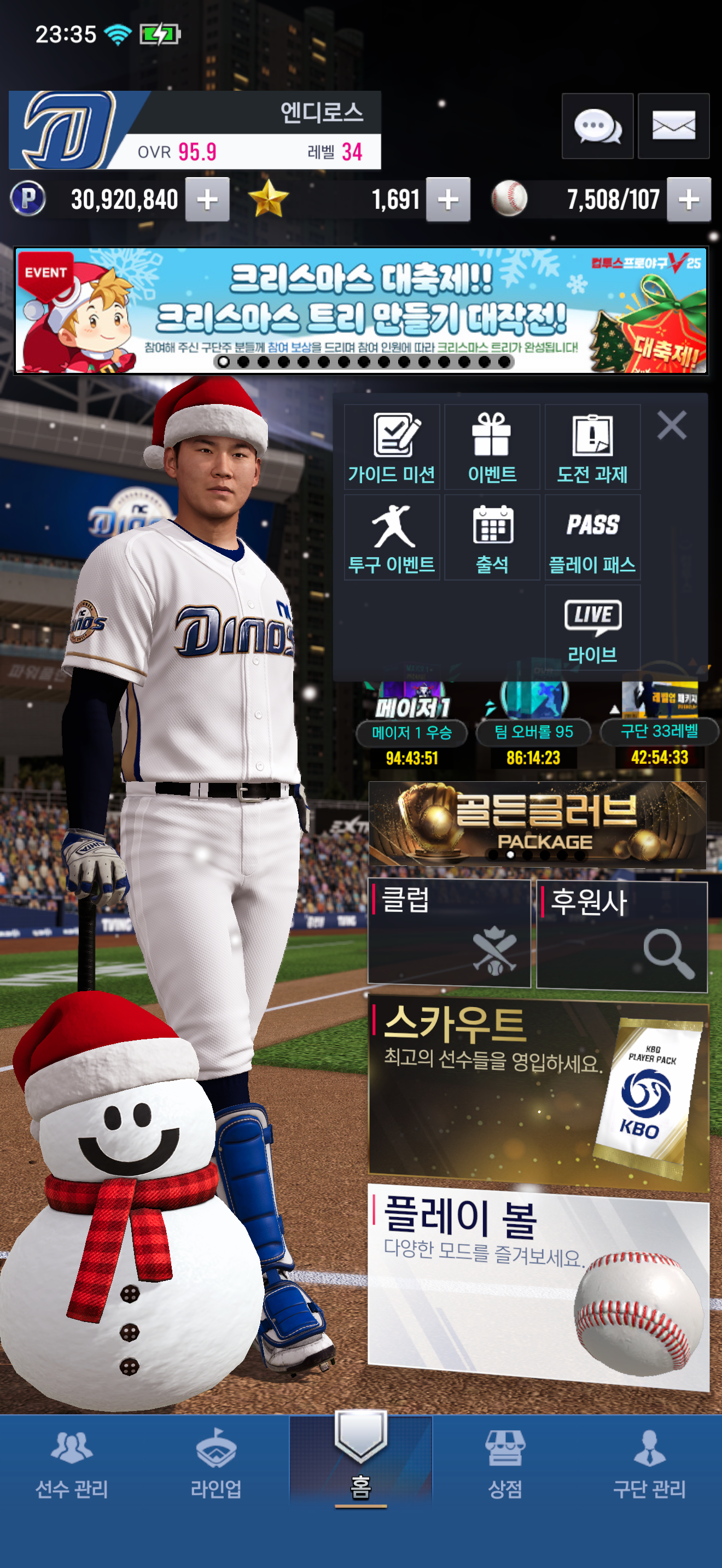Open the 골든글러브 package banner
722x1568 pixels.
point(537,823)
